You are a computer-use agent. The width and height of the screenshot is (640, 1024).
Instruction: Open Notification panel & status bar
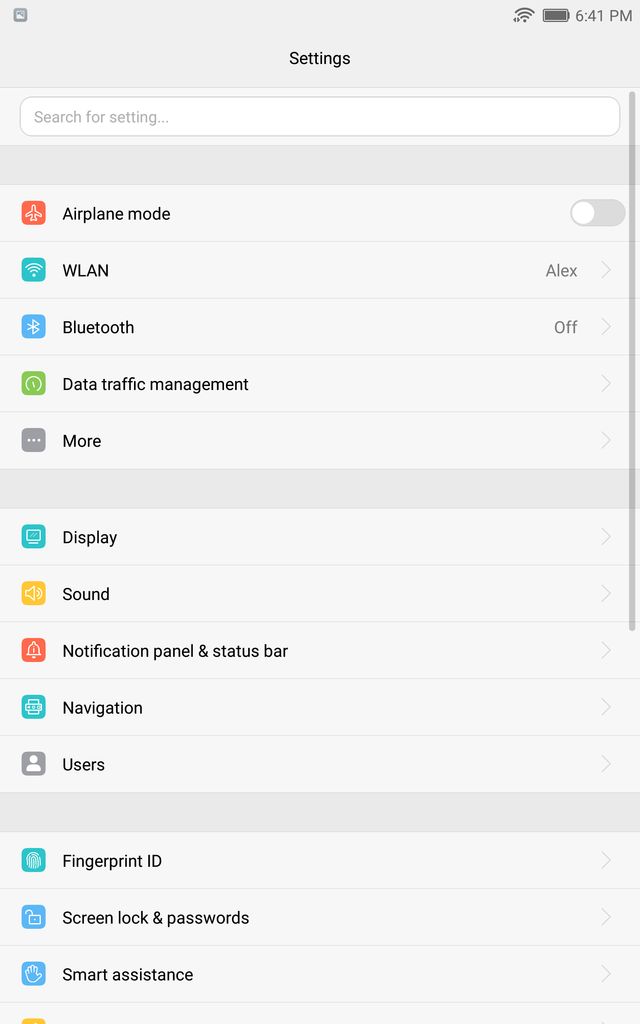tap(319, 651)
